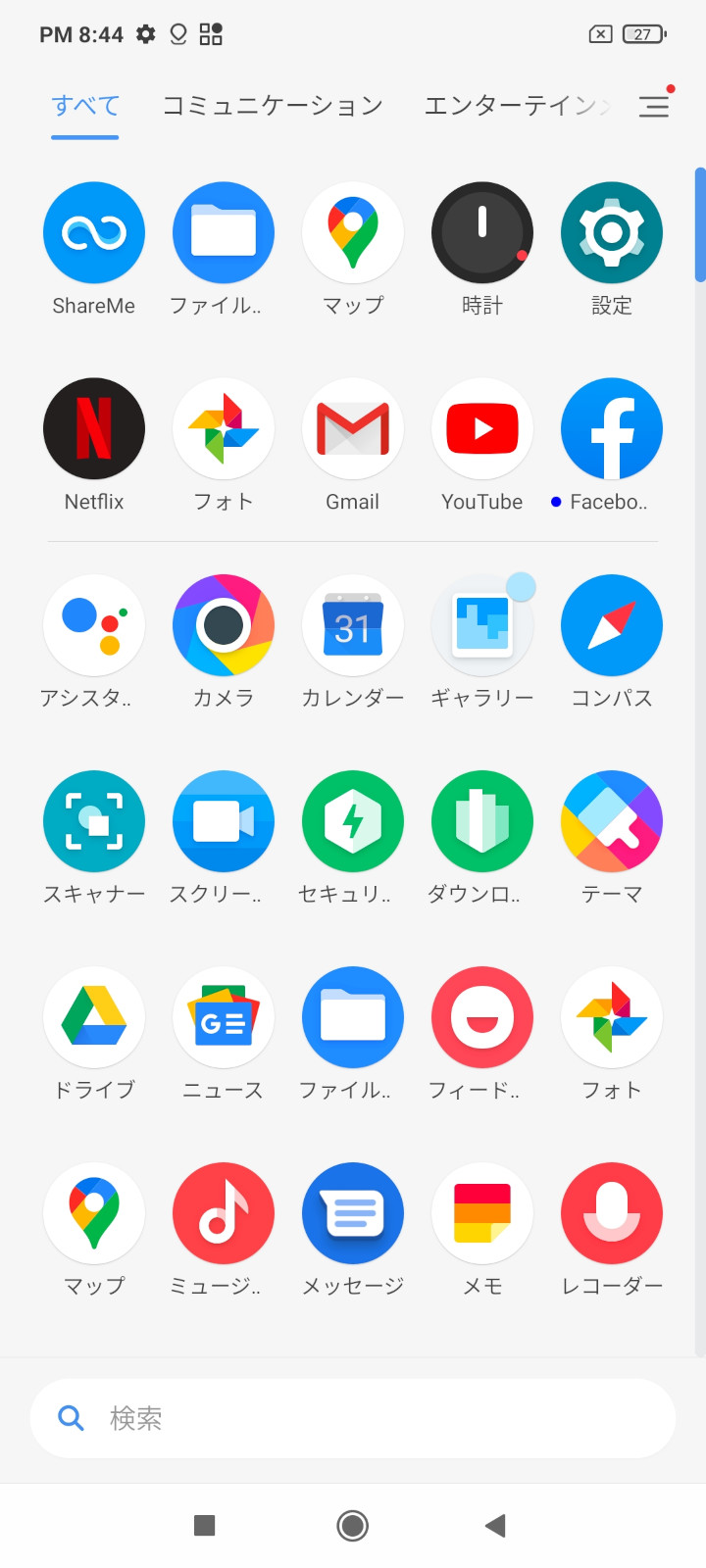706x1568 pixels.
Task: Open the Facebook app
Action: 612,429
